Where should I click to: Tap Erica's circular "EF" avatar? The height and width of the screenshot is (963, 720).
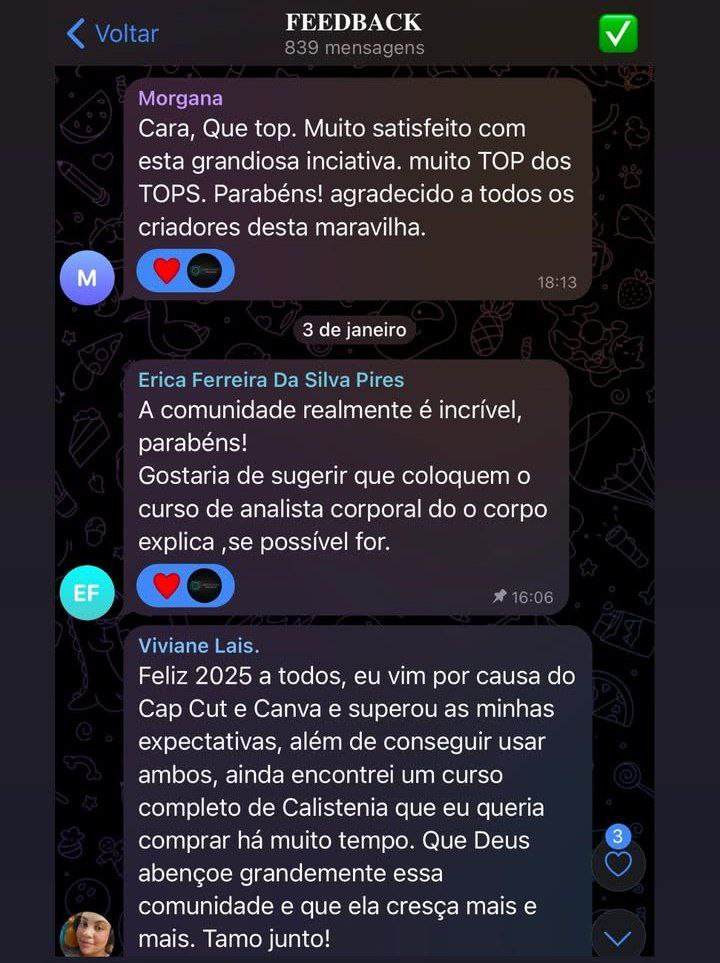(x=87, y=593)
